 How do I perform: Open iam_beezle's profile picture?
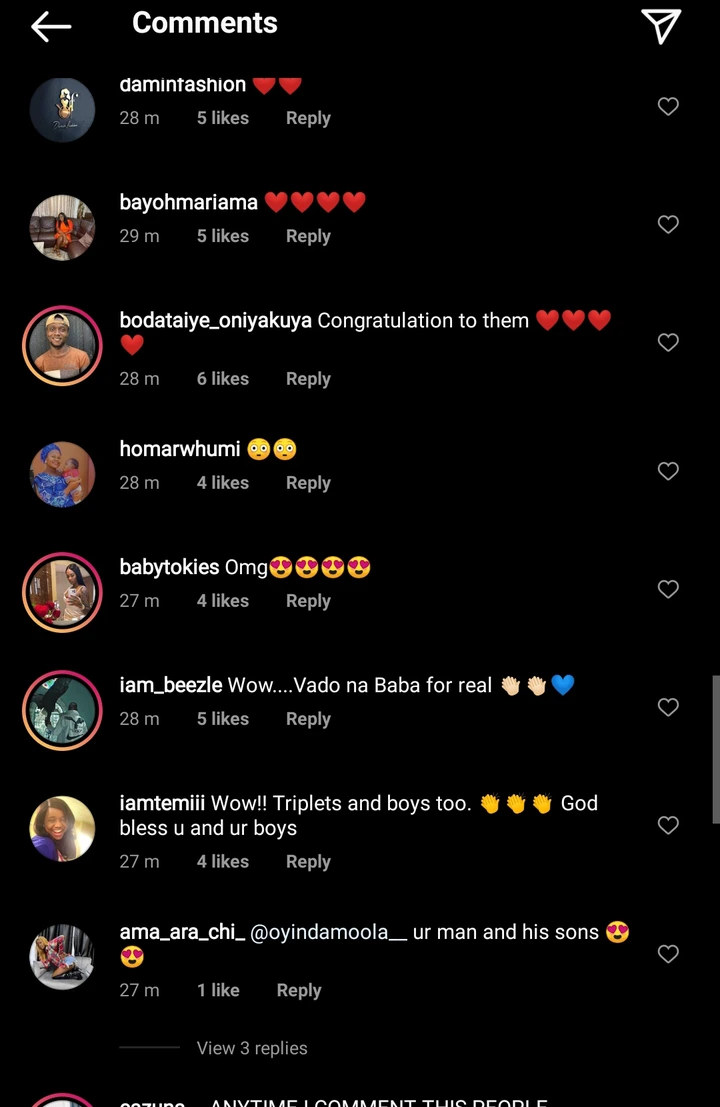(63, 711)
